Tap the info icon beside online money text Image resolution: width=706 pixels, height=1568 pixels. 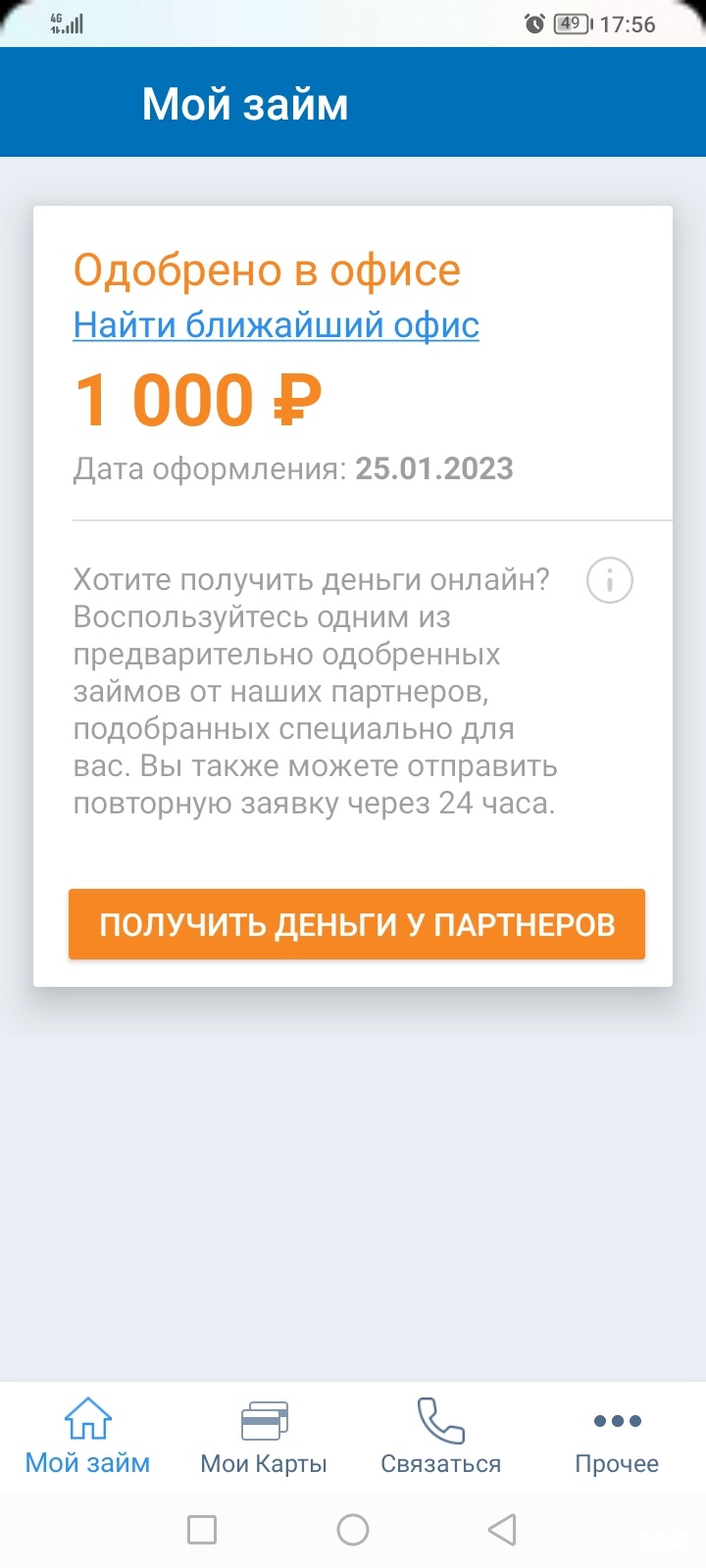(609, 581)
